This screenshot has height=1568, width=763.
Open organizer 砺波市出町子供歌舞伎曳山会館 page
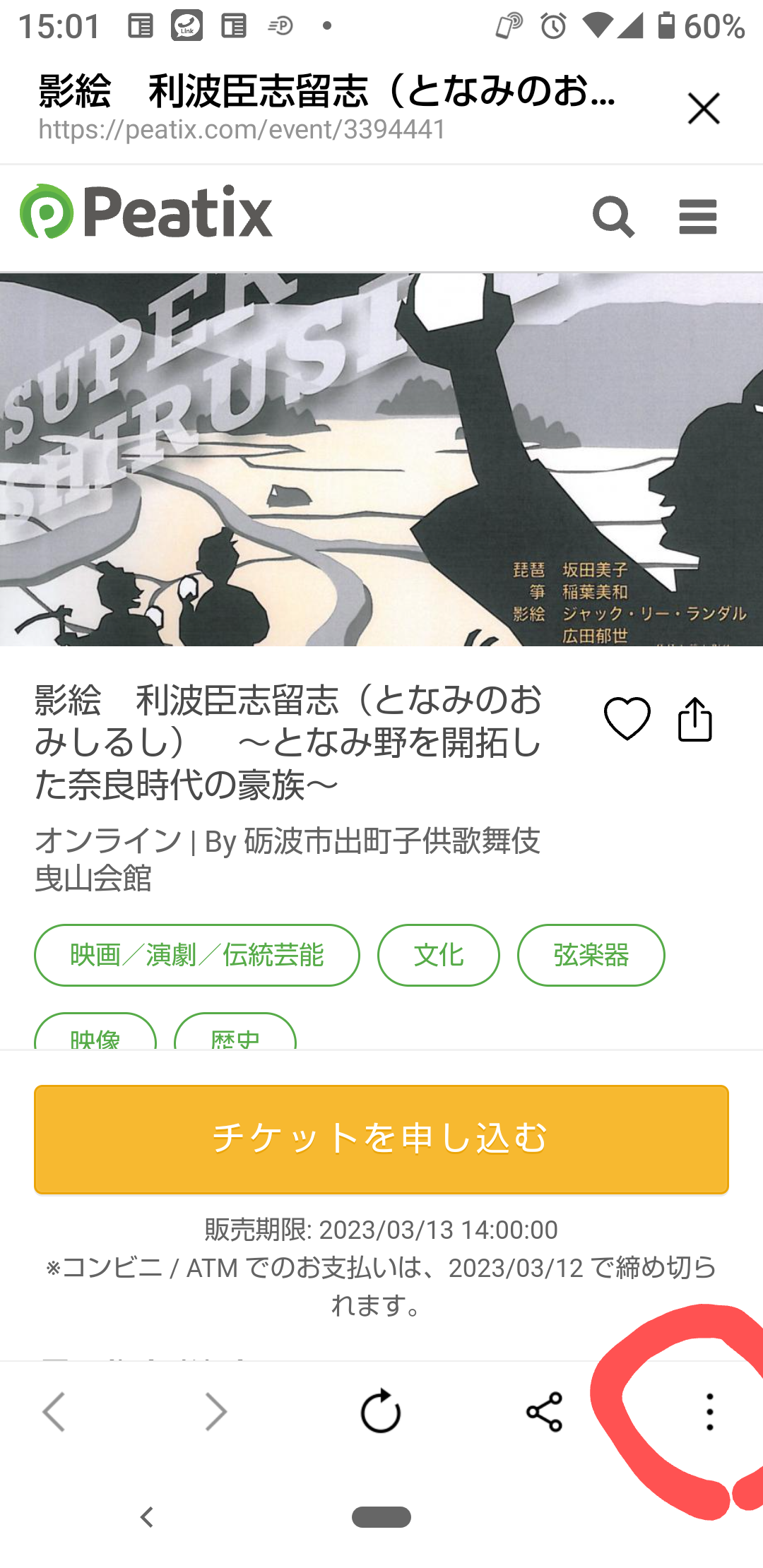click(288, 860)
